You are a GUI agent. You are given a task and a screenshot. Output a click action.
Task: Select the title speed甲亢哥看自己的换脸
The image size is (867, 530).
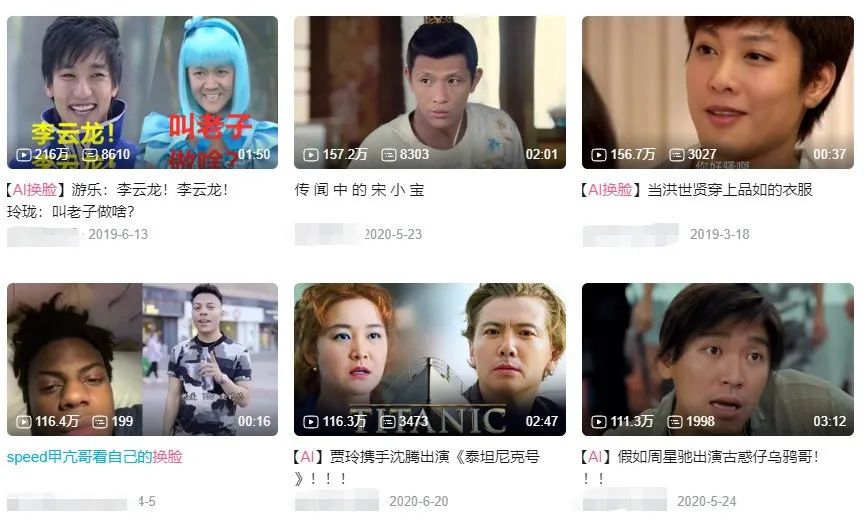click(x=95, y=457)
